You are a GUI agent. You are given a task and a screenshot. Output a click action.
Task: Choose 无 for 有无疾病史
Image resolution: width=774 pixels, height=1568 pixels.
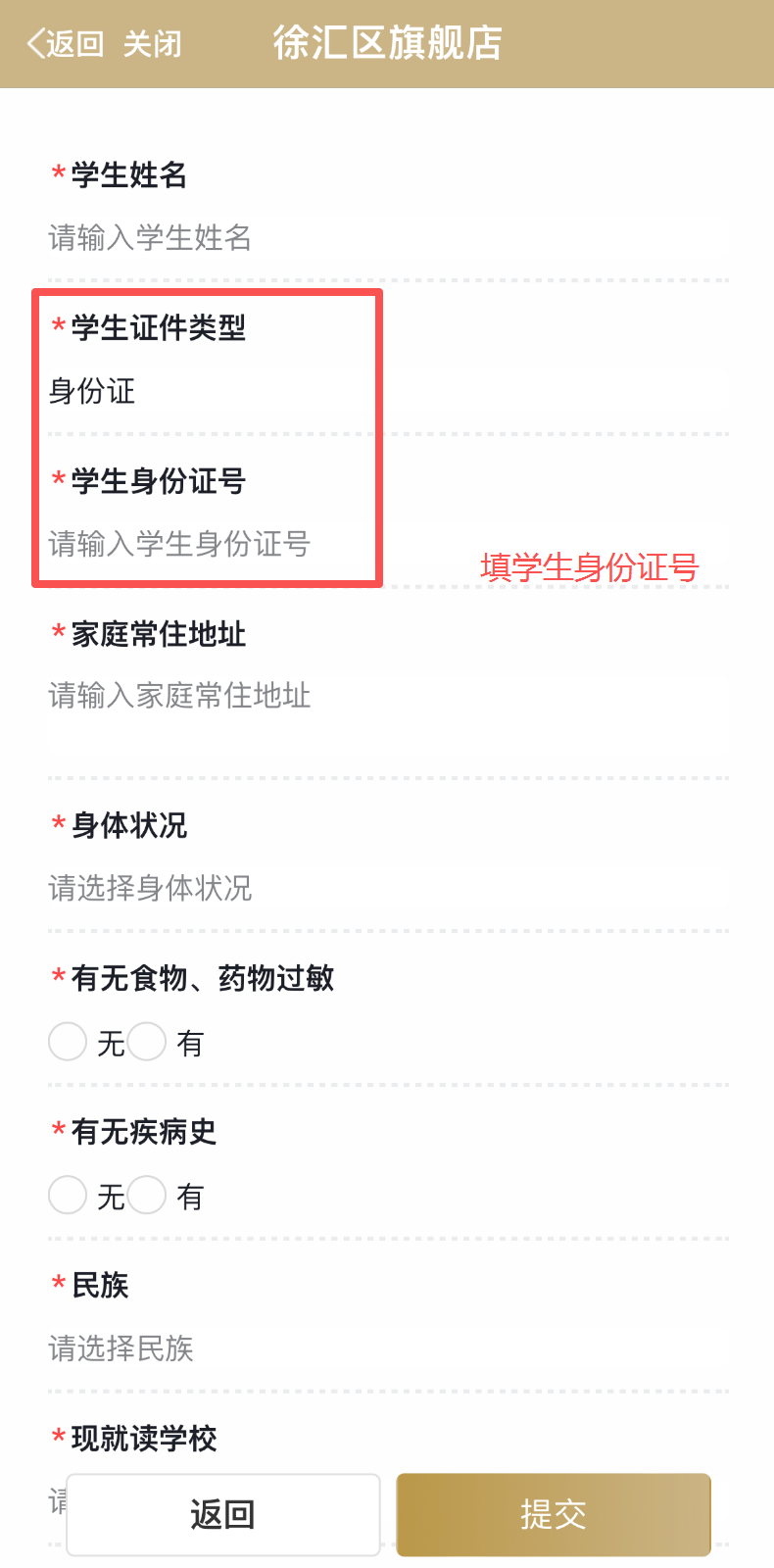(69, 1195)
